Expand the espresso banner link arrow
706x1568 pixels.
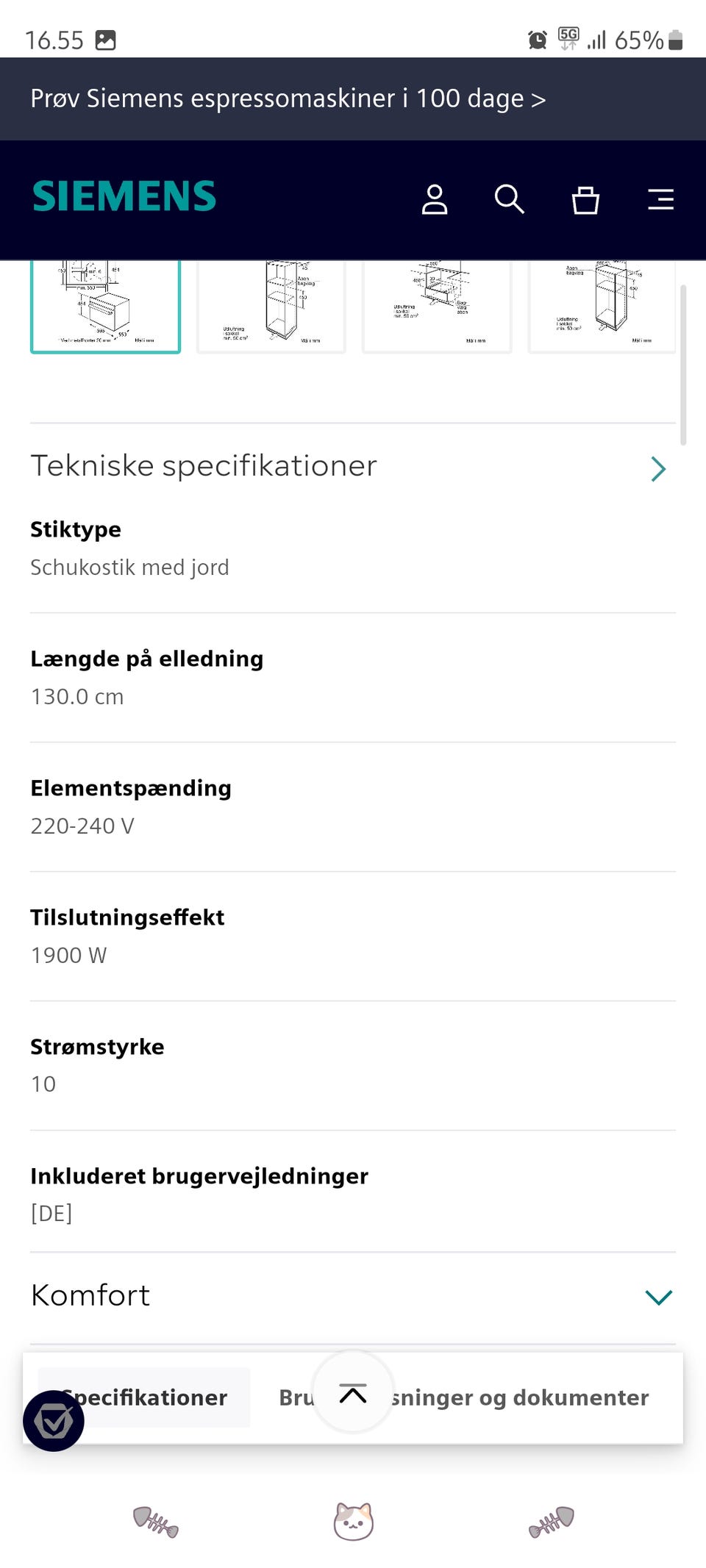pos(538,98)
